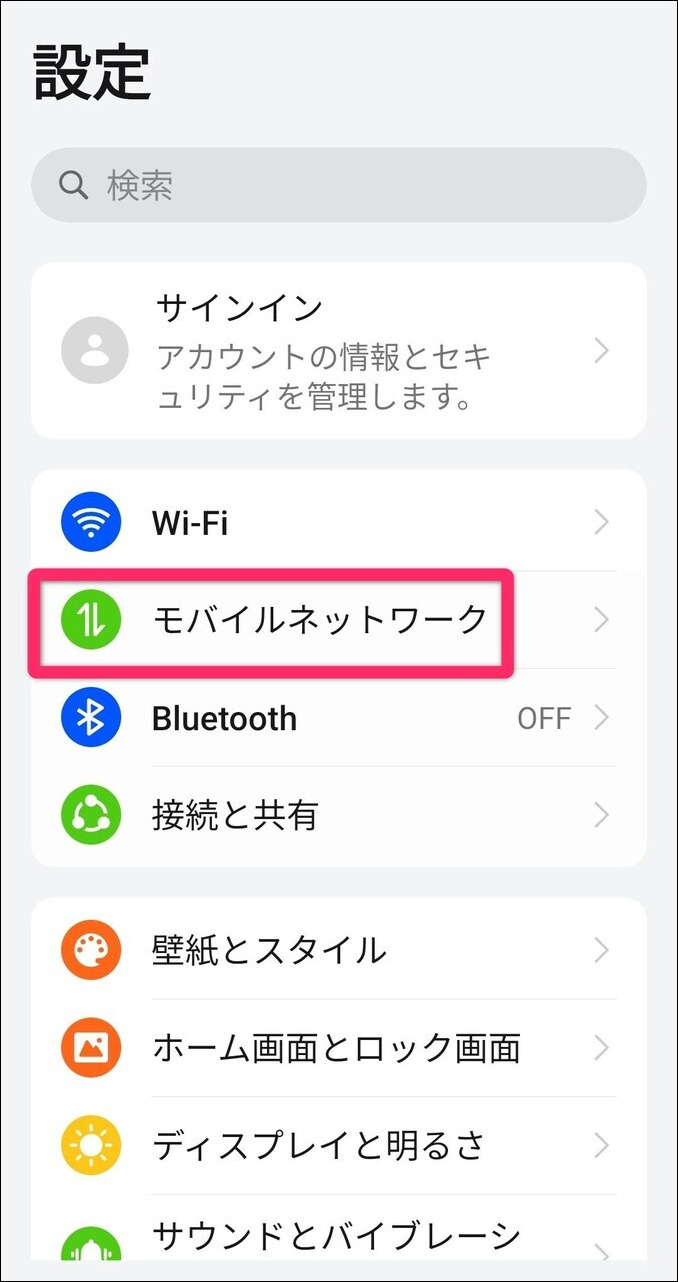Open Bluetooth settings
This screenshot has width=678, height=1282.
point(338,718)
